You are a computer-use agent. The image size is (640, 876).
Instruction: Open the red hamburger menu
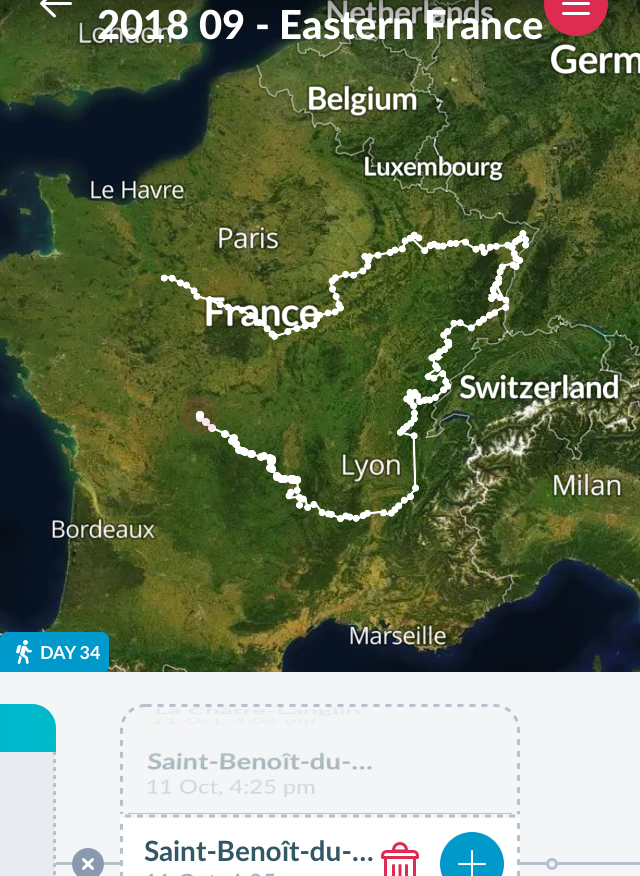click(x=576, y=8)
